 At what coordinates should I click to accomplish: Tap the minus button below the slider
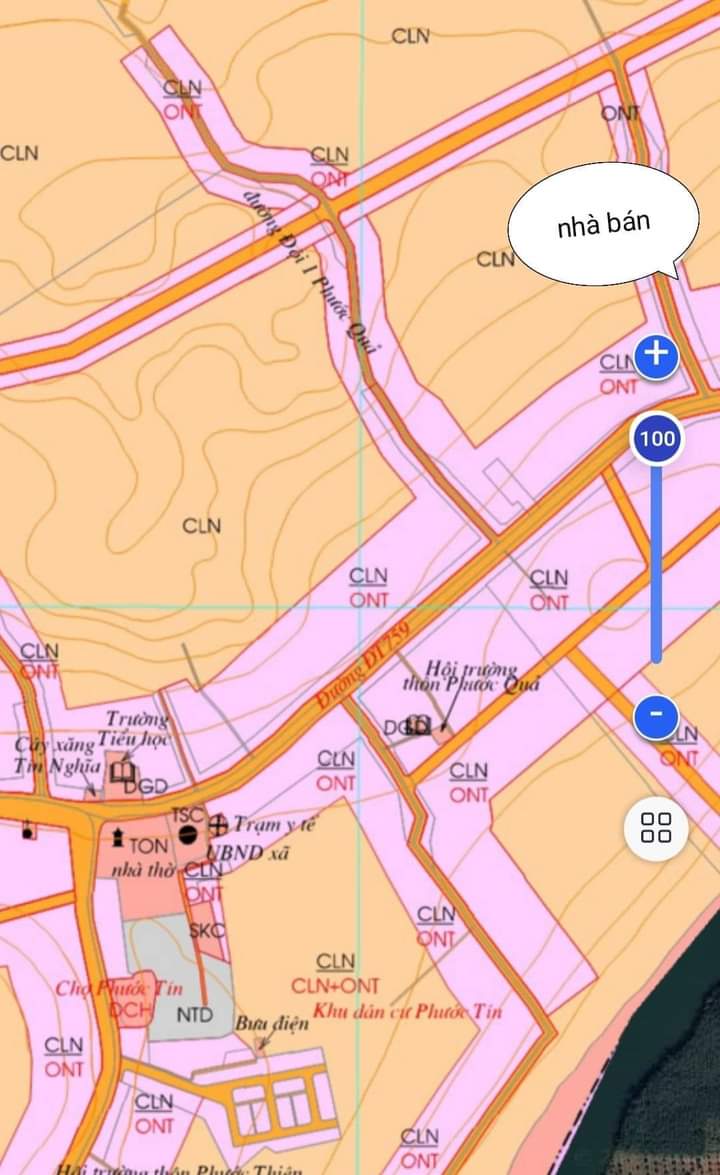[x=656, y=716]
